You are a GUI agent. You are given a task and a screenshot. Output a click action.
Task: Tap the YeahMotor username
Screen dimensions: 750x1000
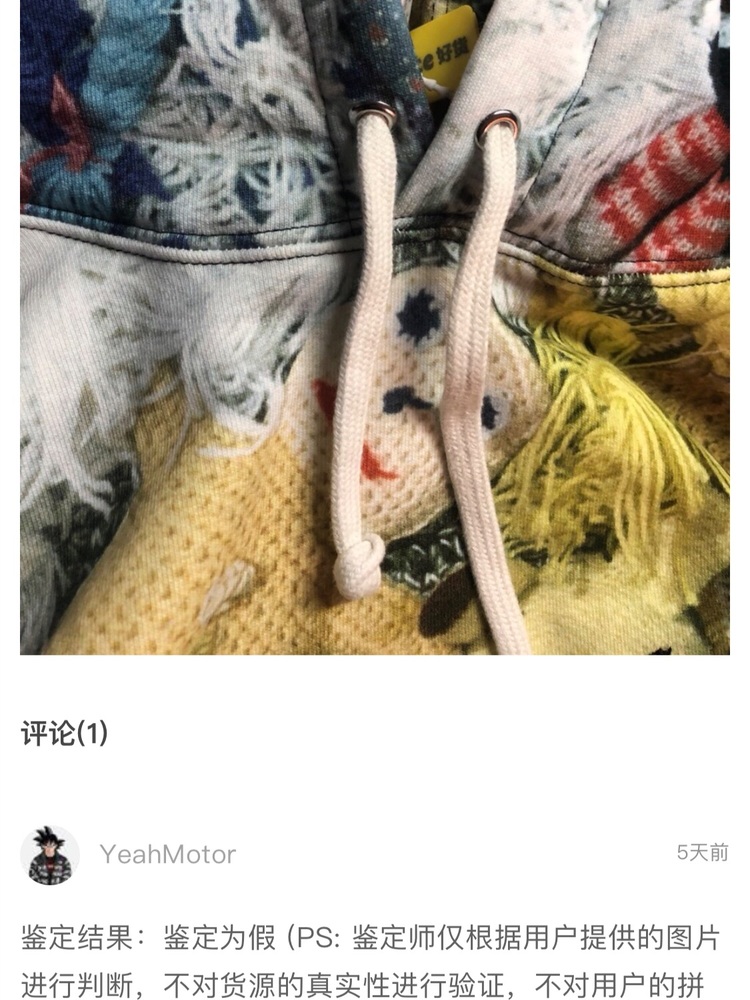click(x=168, y=855)
